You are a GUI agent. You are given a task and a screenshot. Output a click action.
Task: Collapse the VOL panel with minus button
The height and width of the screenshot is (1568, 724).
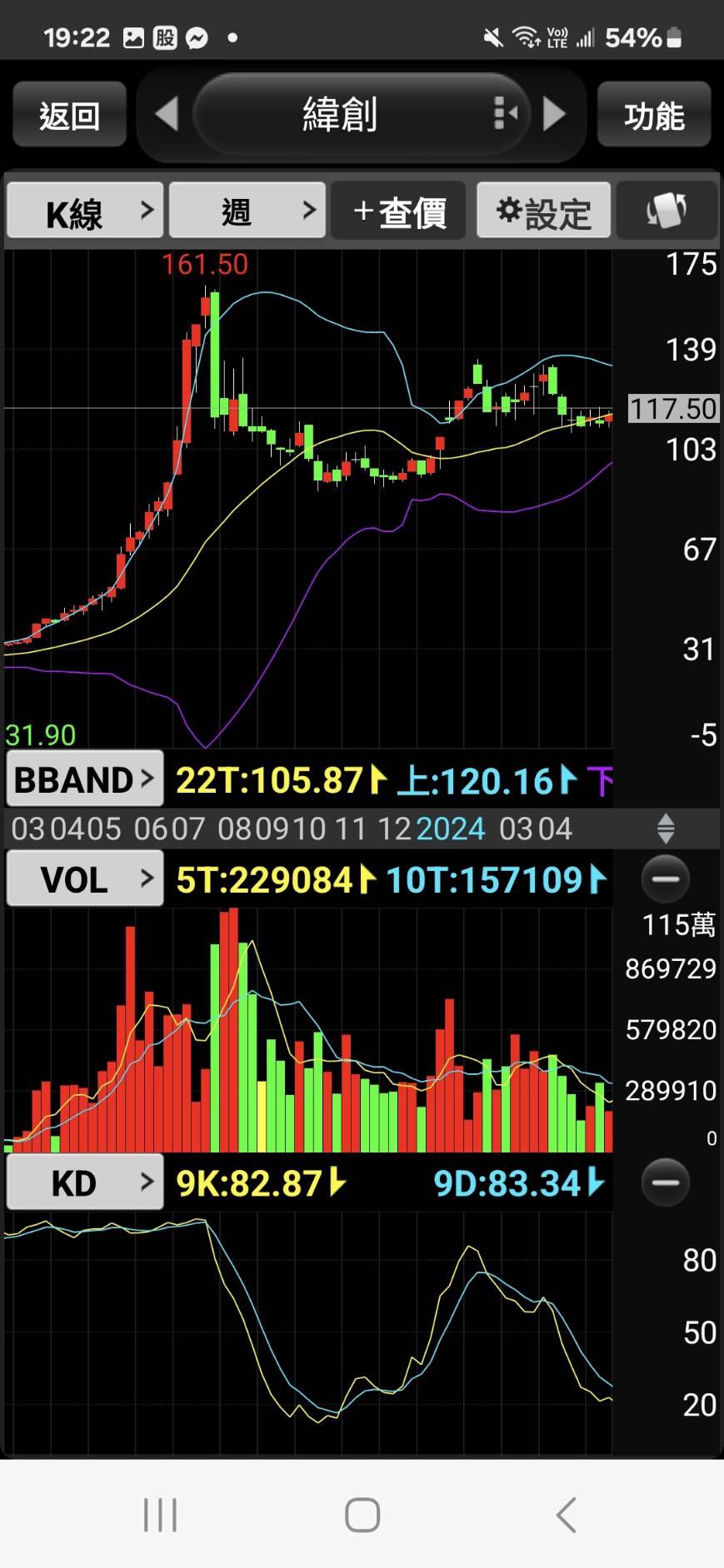pyautogui.click(x=665, y=879)
